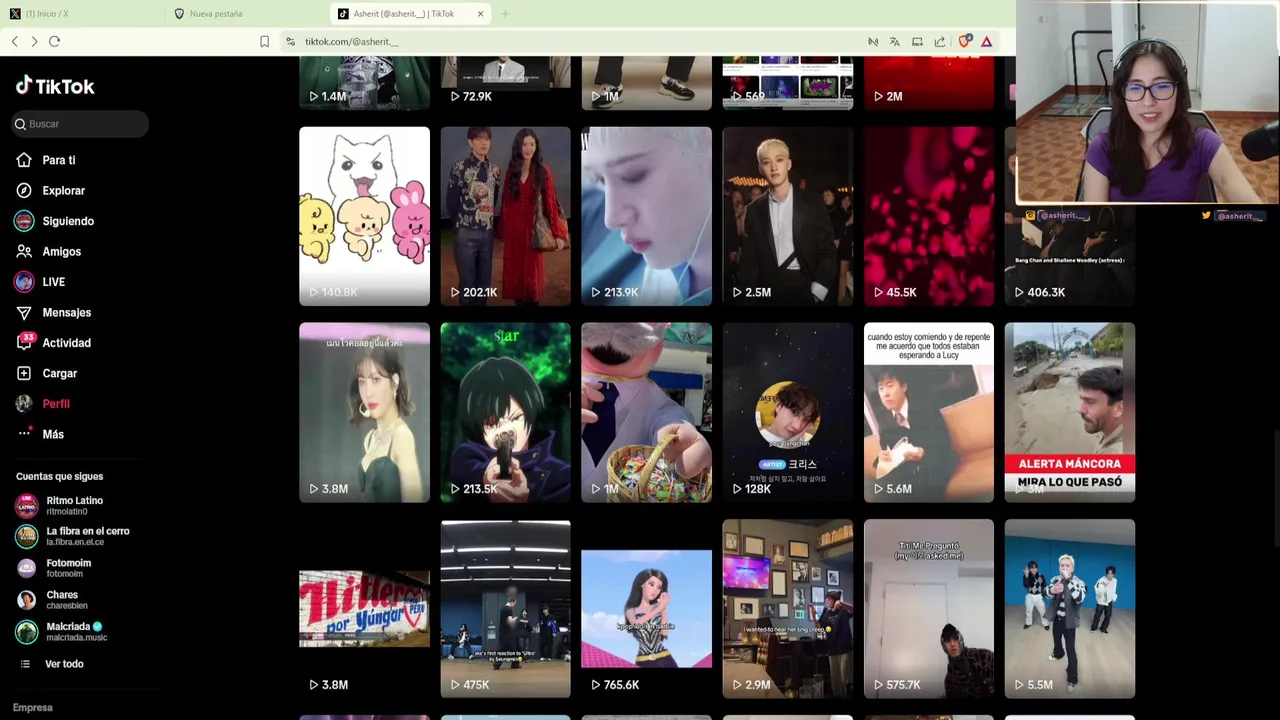This screenshot has height=720, width=1280.
Task: Open the Explorar section
Action: (63, 191)
